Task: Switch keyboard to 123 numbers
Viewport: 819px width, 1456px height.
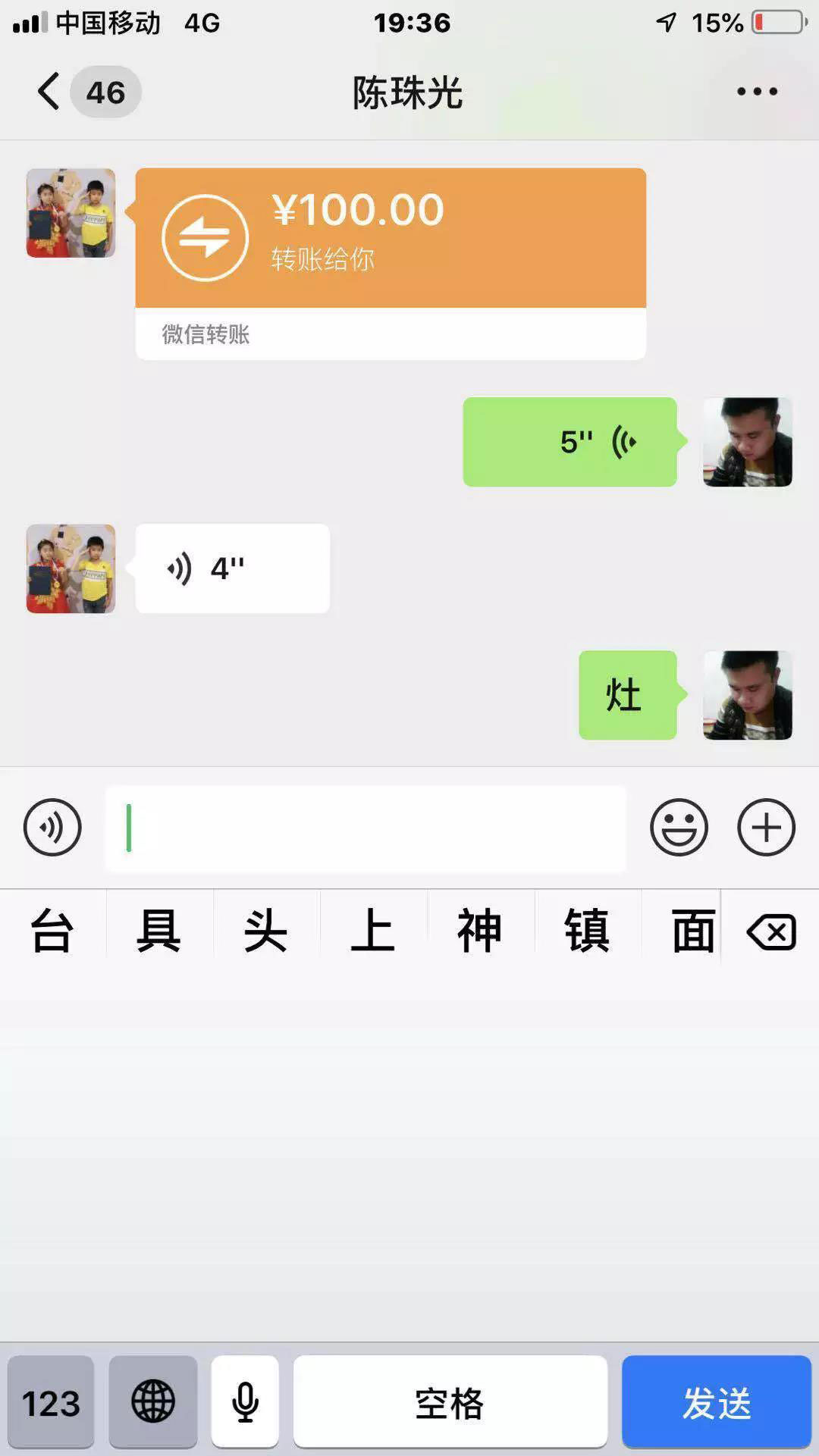Action: point(51,1402)
